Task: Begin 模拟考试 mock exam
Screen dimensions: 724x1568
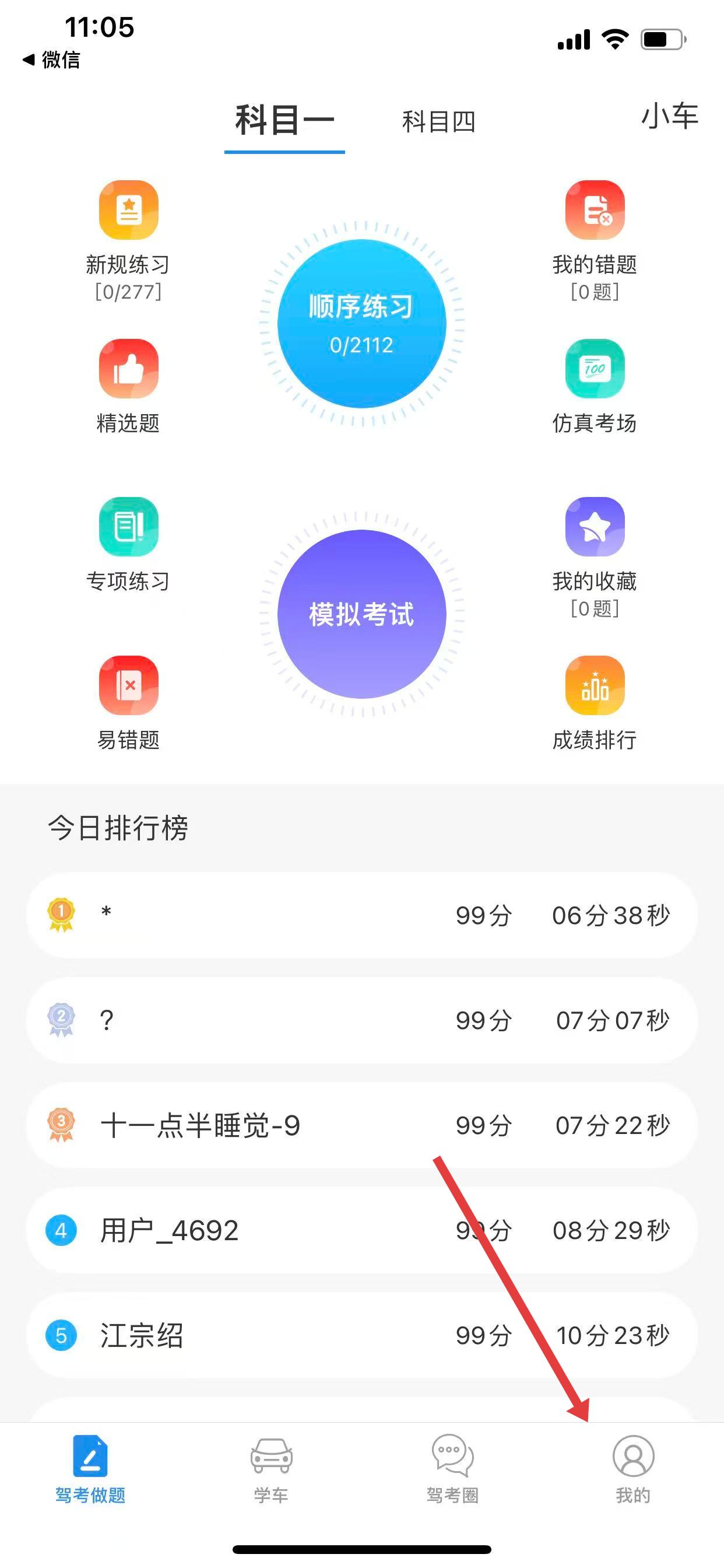Action: 361,614
